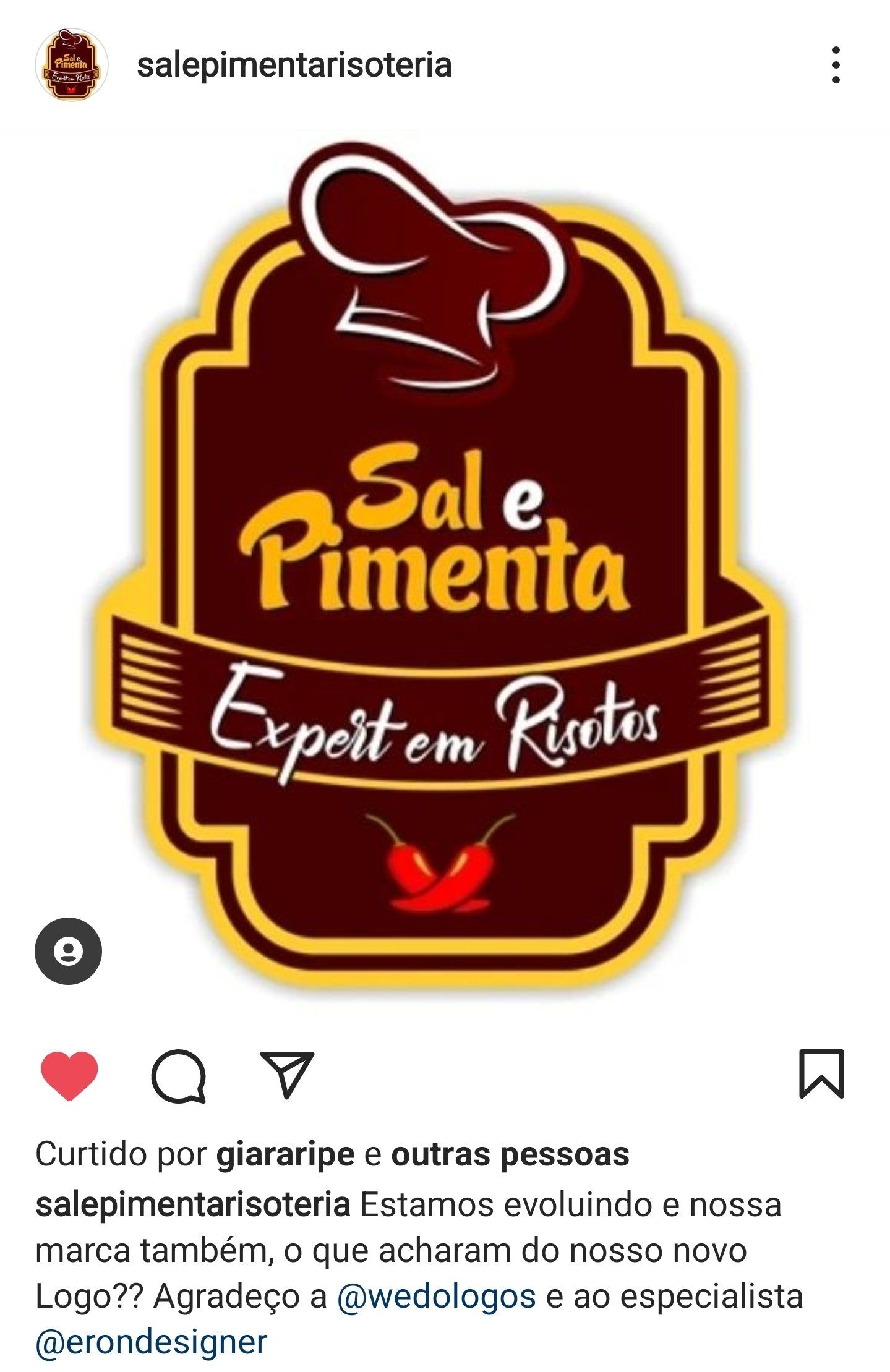Save this post with the bookmark icon
Image resolution: width=890 pixels, height=1372 pixels.
pyautogui.click(x=821, y=1074)
